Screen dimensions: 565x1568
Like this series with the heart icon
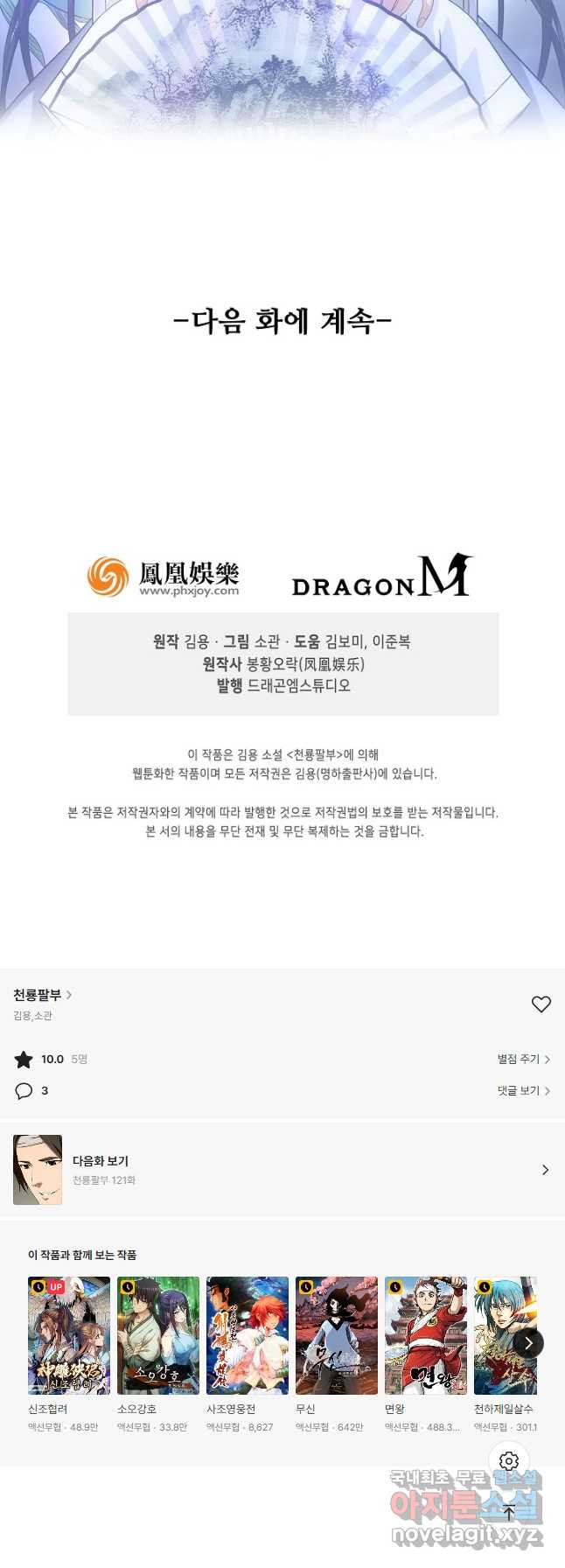541,1004
